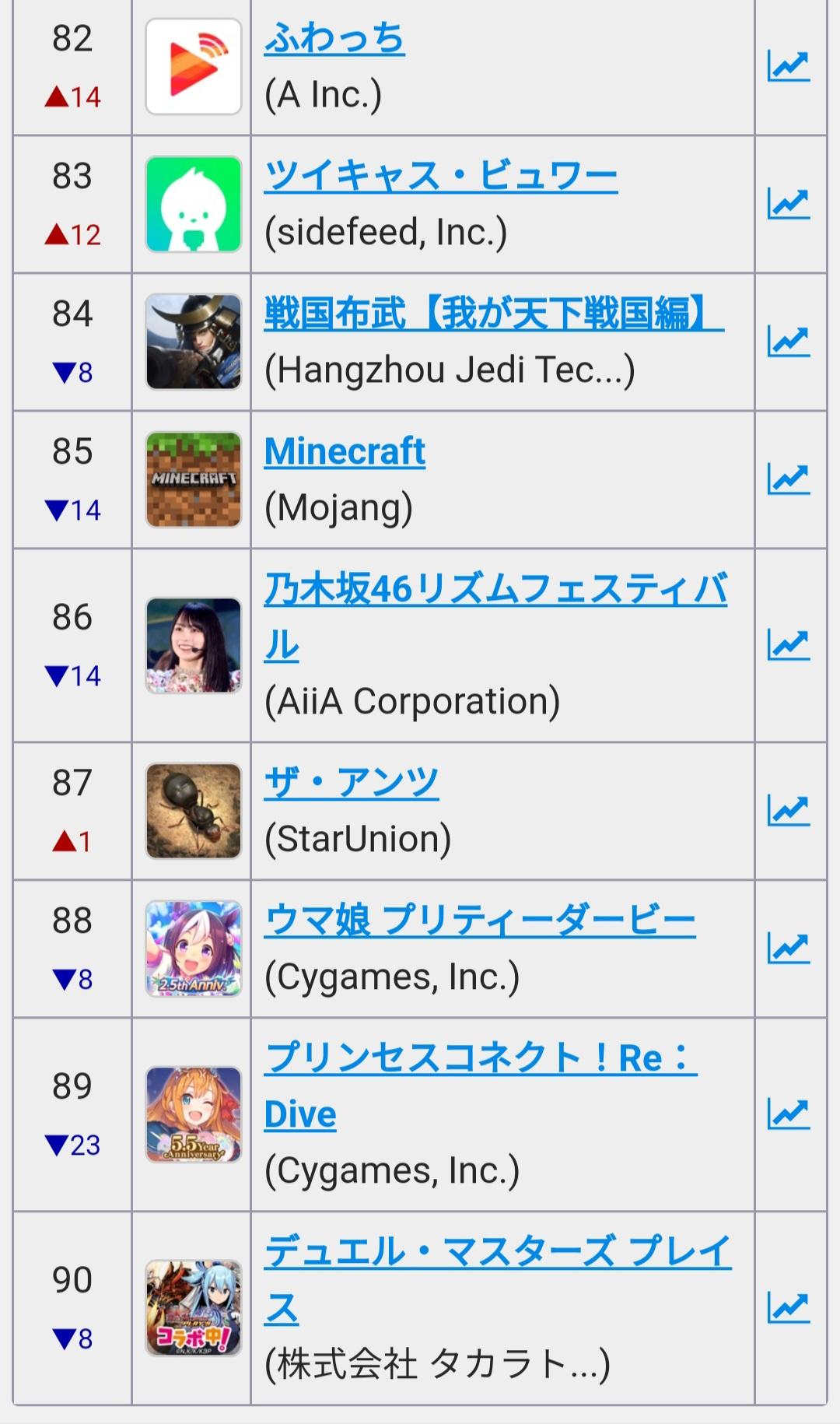Open the ツイキャス・ビュワー link

441,176
